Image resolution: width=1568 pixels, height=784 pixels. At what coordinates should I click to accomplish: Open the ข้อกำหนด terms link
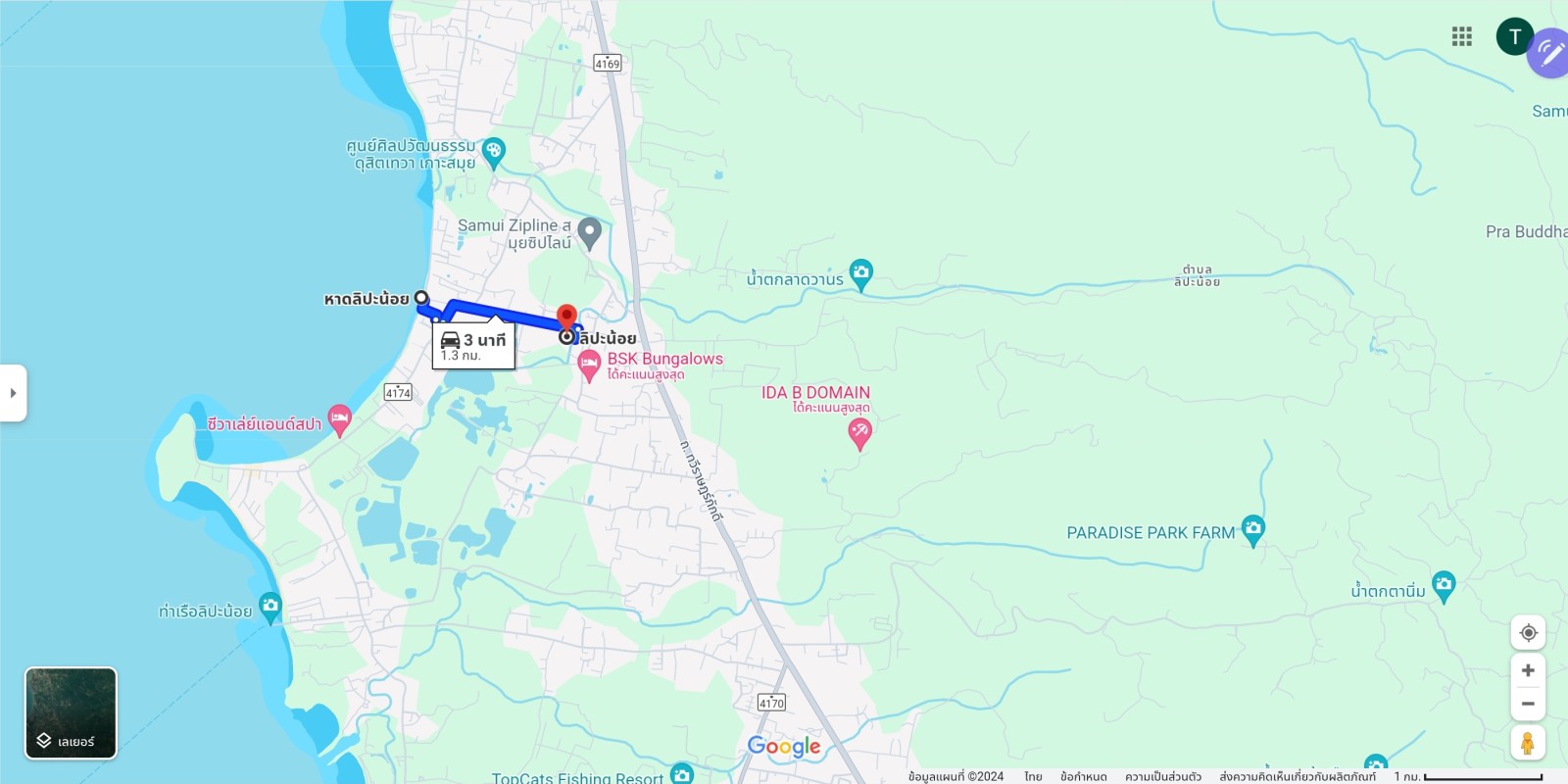pos(1083,776)
